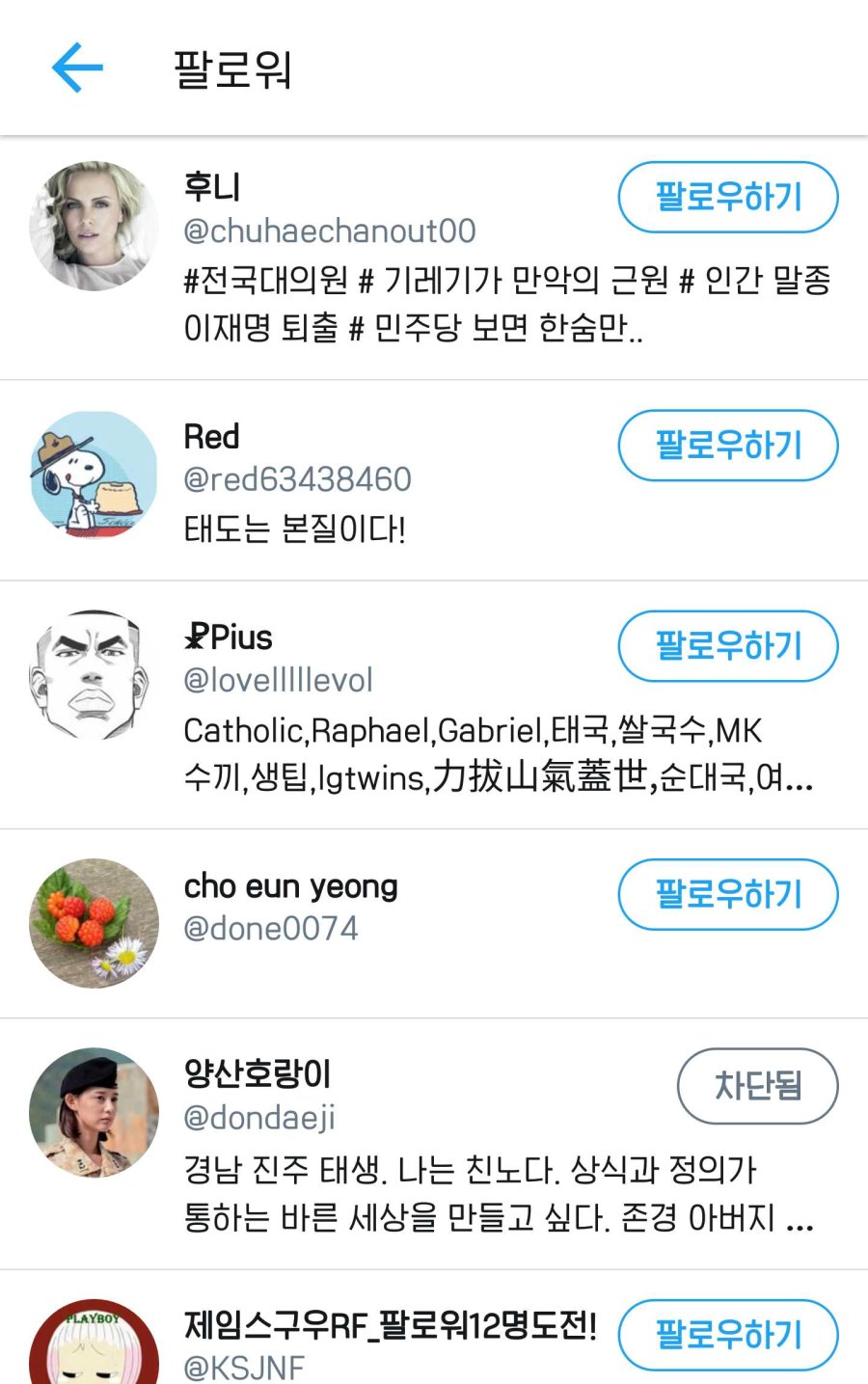The width and height of the screenshot is (868, 1384).
Task: Follow cho eun yeong by tapping 팔로우하기
Action: tap(727, 895)
